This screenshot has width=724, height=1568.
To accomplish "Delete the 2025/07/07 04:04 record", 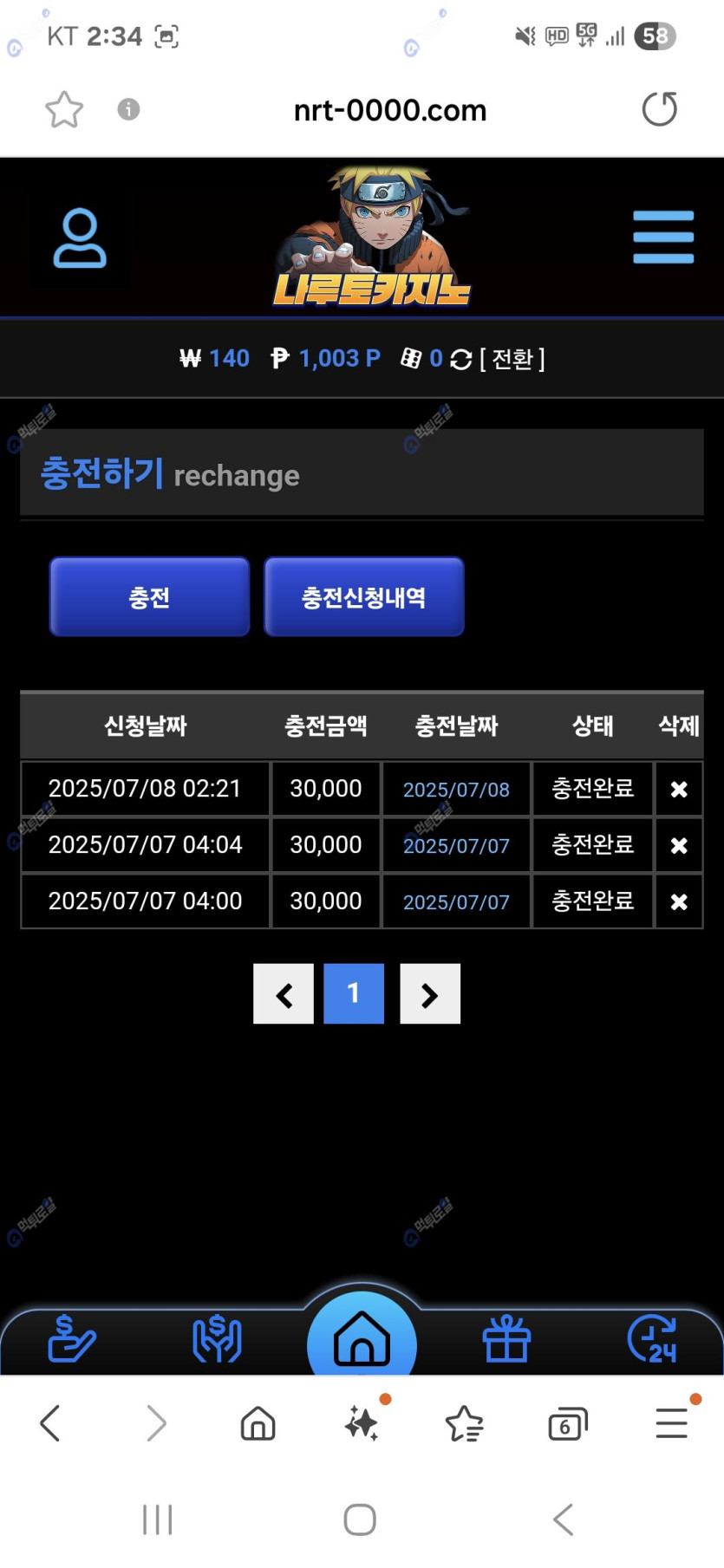I will (x=679, y=845).
